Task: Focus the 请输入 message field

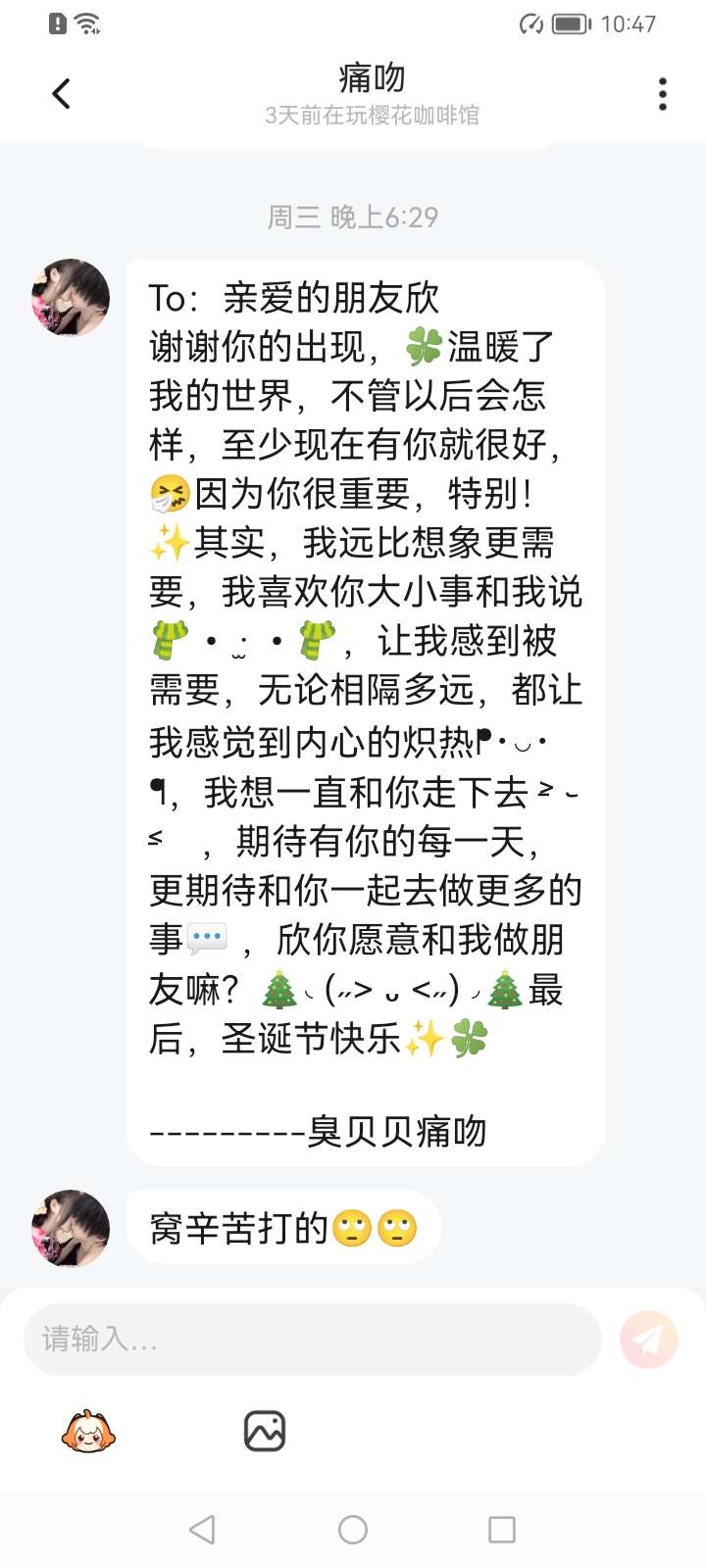Action: tap(312, 1339)
